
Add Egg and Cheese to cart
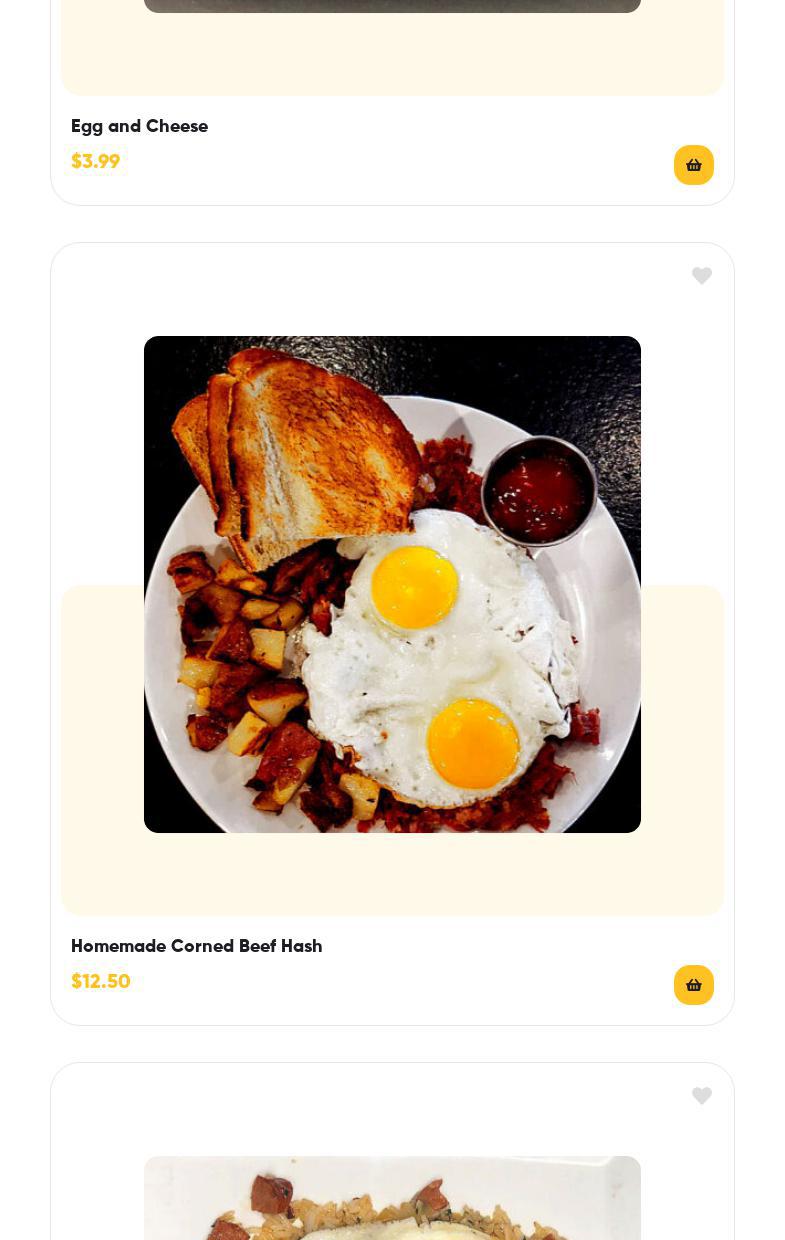[x=693, y=165]
